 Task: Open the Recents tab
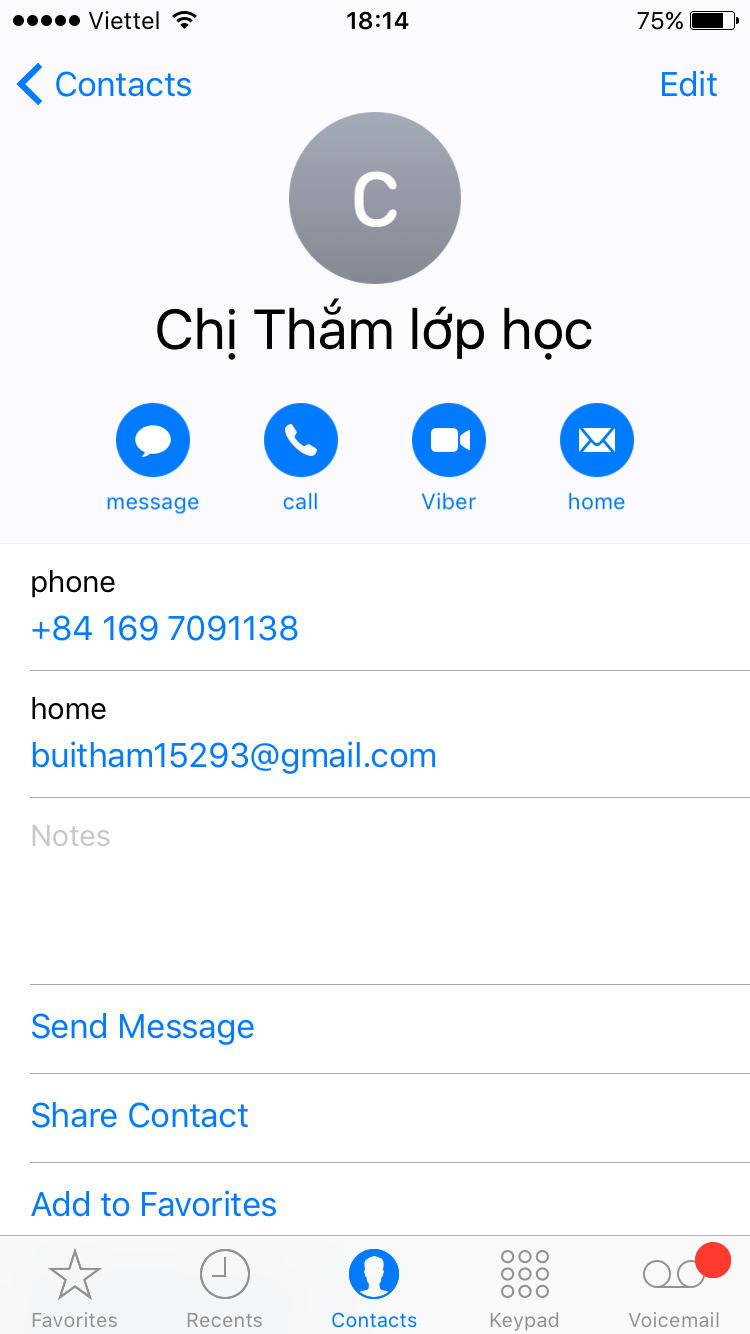pos(224,1288)
